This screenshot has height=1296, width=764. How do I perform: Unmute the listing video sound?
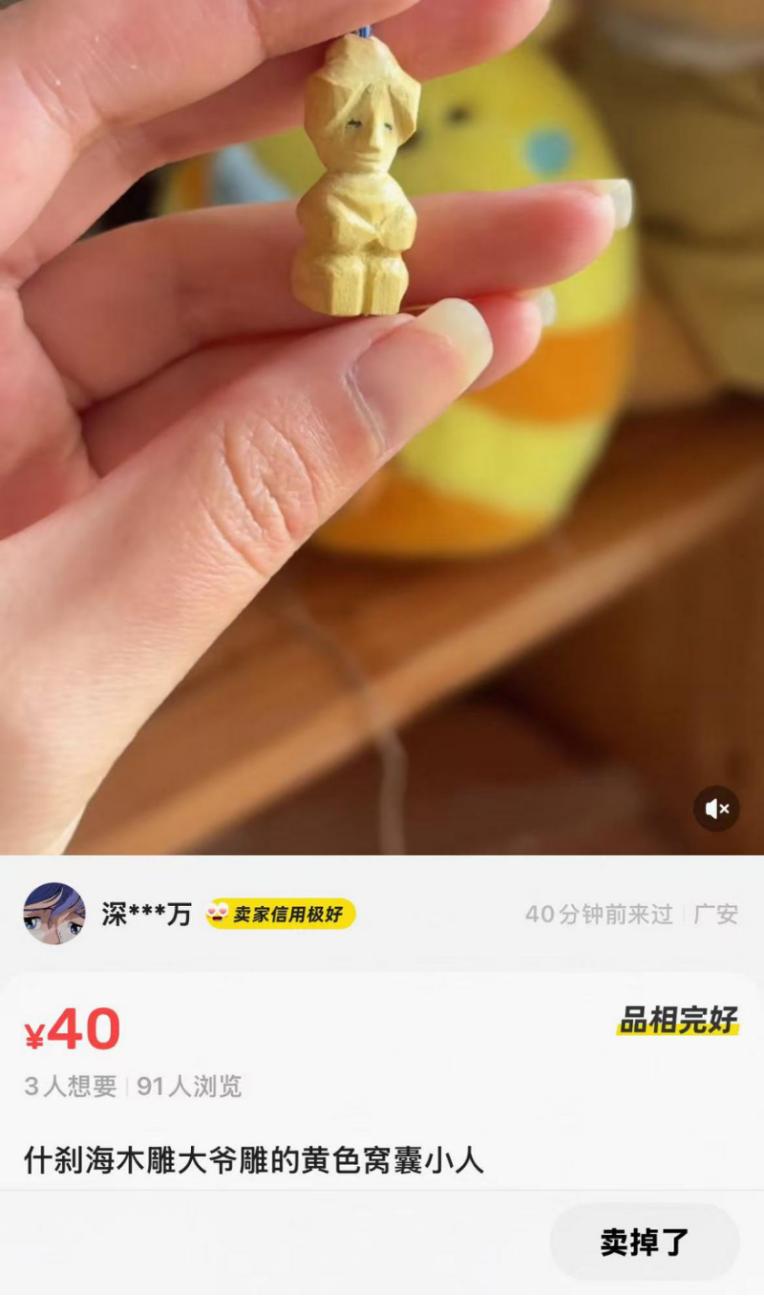point(716,809)
